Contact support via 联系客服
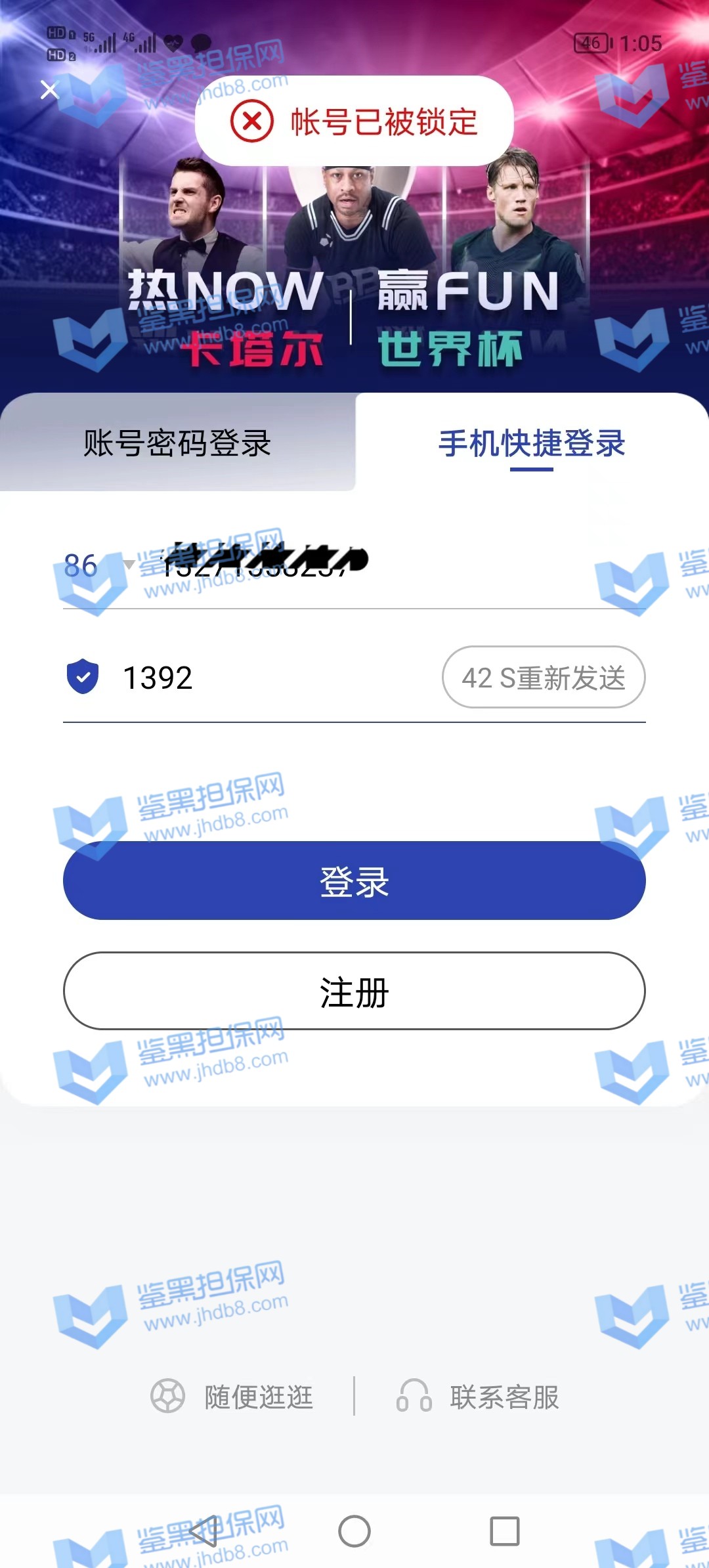709x1568 pixels. (x=479, y=1397)
